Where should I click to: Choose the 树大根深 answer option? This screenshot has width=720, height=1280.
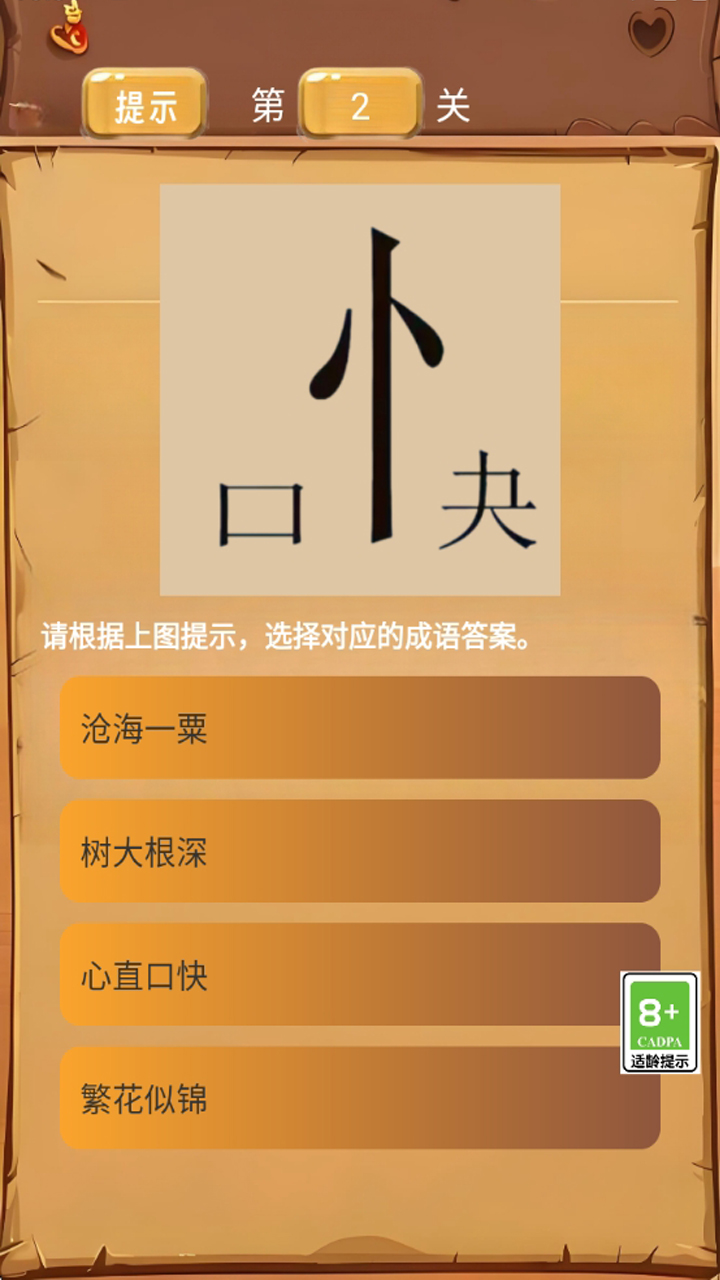[x=360, y=852]
